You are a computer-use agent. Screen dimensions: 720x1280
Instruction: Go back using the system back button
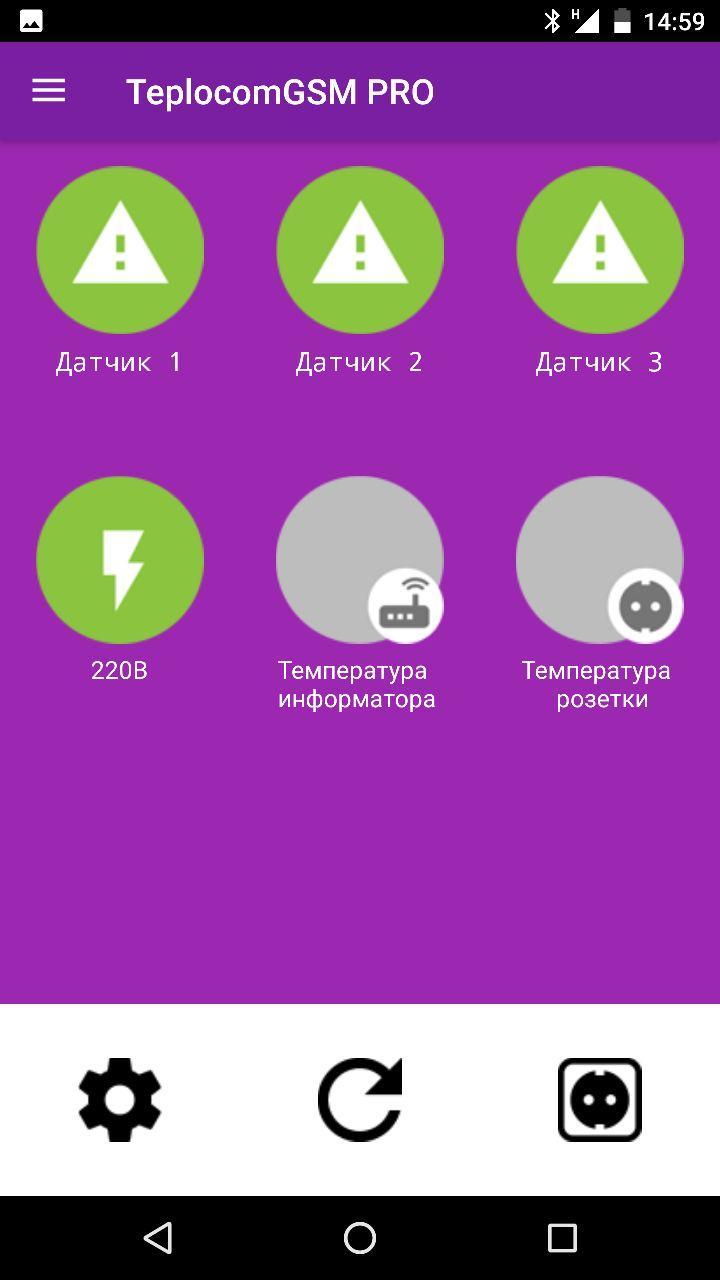coord(158,1238)
